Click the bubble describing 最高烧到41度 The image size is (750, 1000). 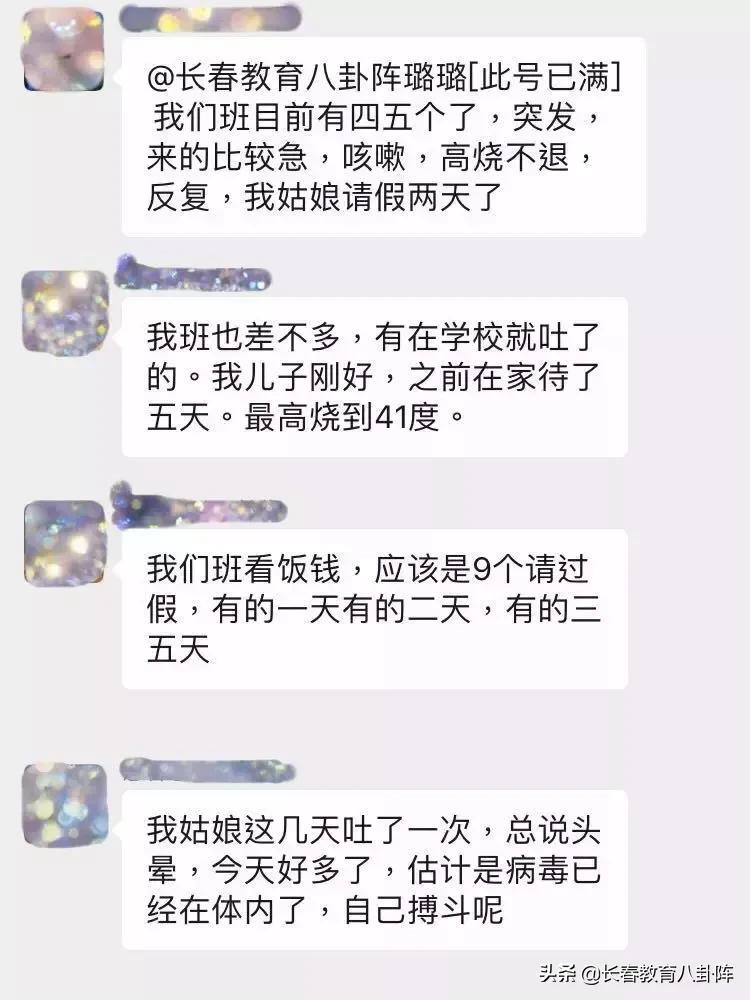coord(380,375)
